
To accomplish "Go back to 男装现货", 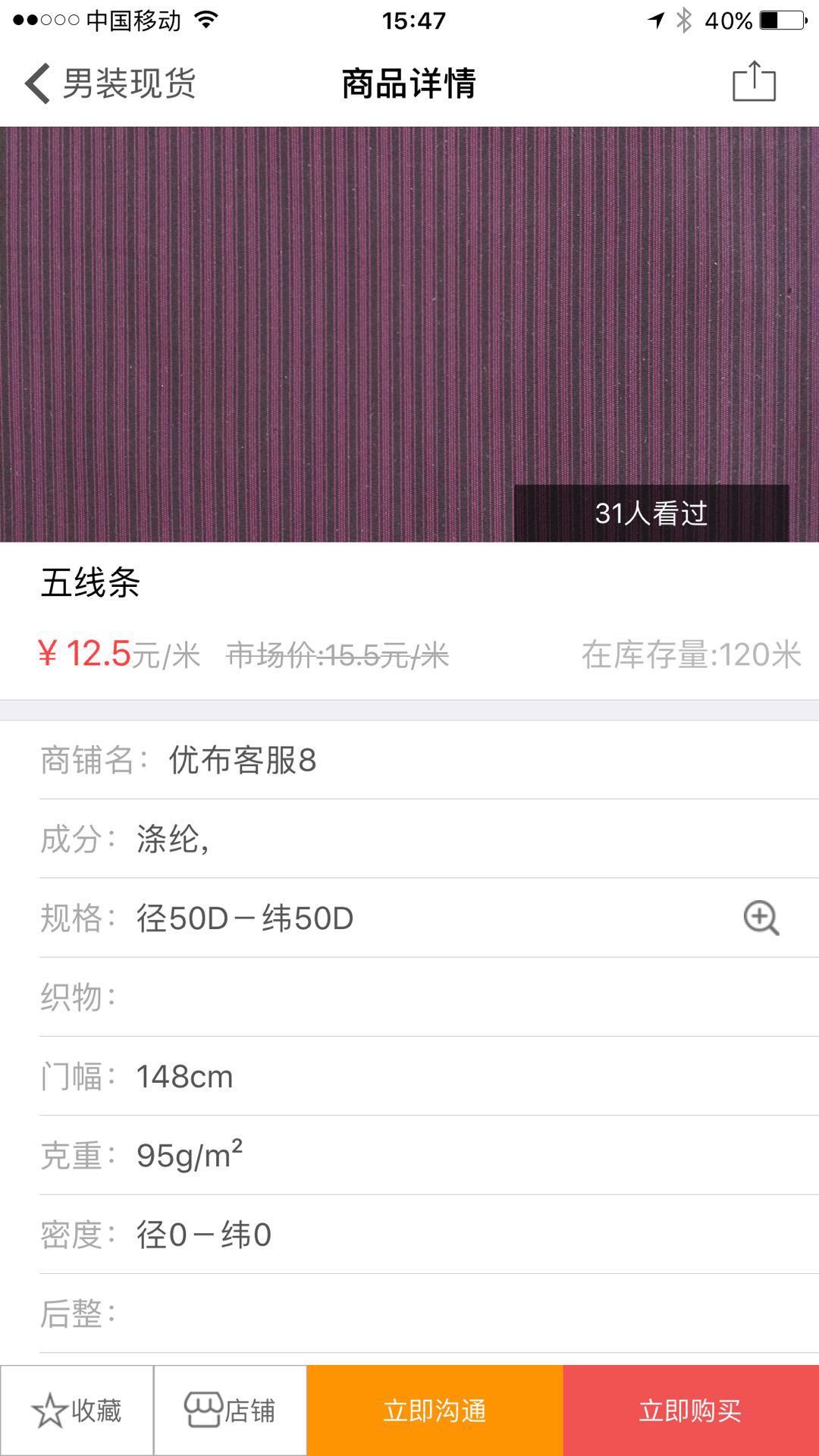I will (110, 83).
